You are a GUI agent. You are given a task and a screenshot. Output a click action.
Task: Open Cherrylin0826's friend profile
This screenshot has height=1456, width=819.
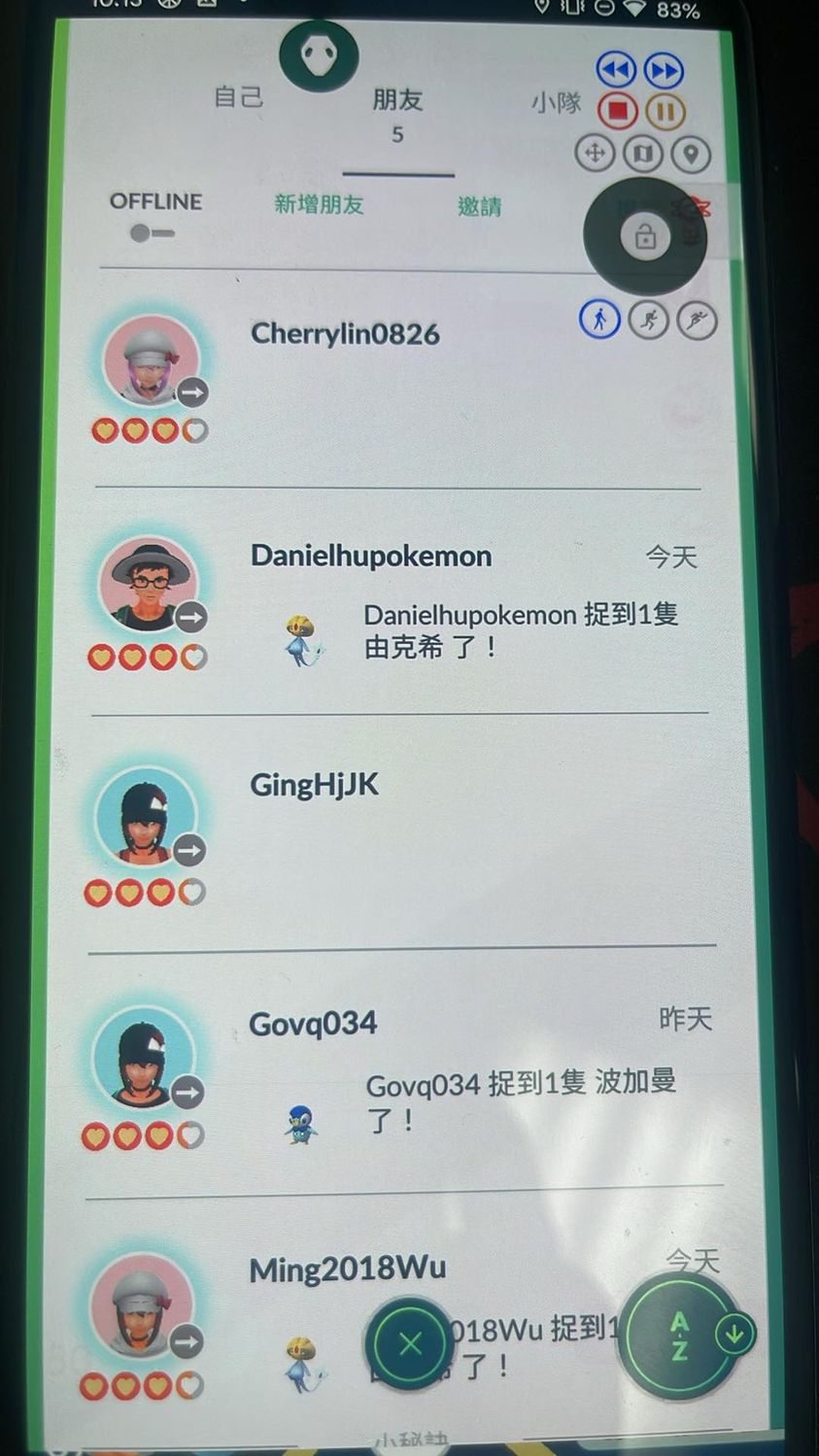(345, 334)
